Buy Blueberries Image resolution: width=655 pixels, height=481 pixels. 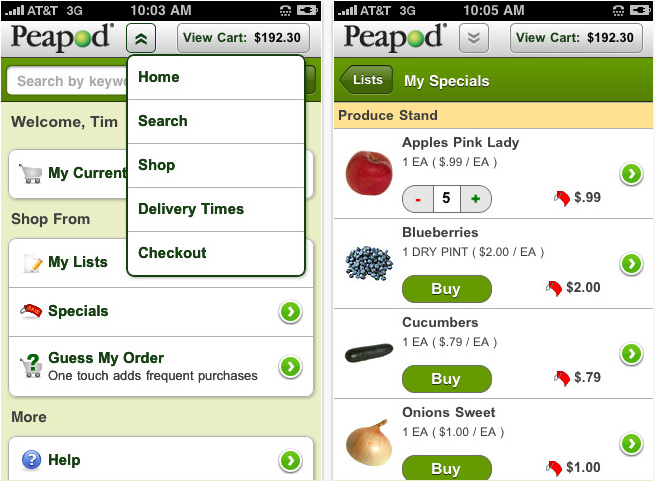446,289
